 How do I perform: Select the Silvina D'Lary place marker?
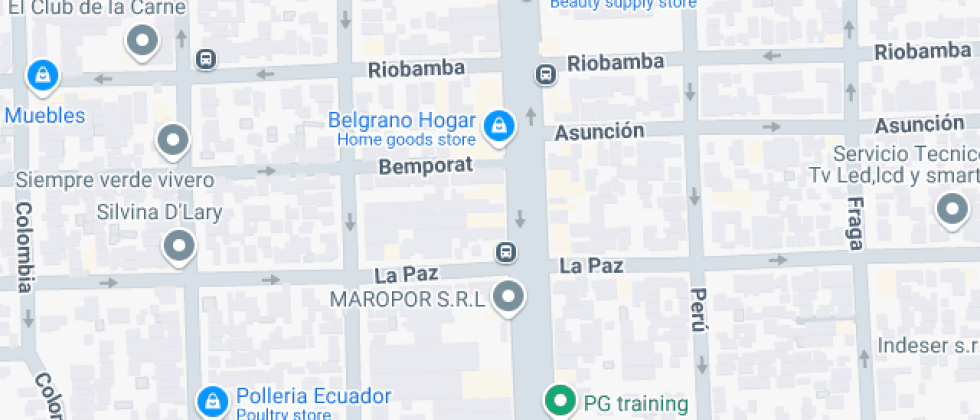[179, 245]
